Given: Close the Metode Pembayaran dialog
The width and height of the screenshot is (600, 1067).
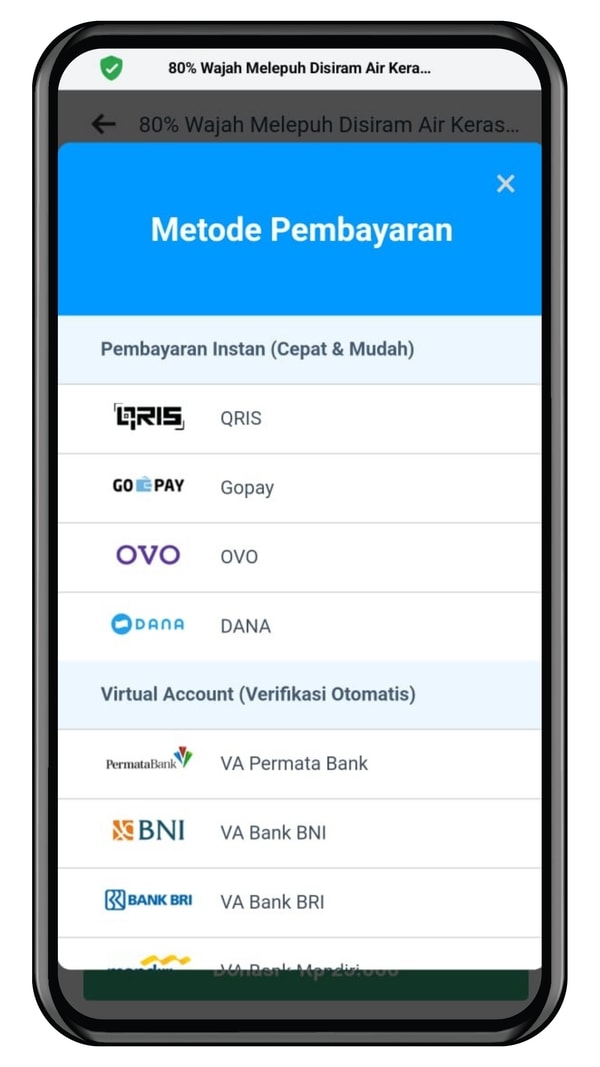Looking at the screenshot, I should pos(505,184).
